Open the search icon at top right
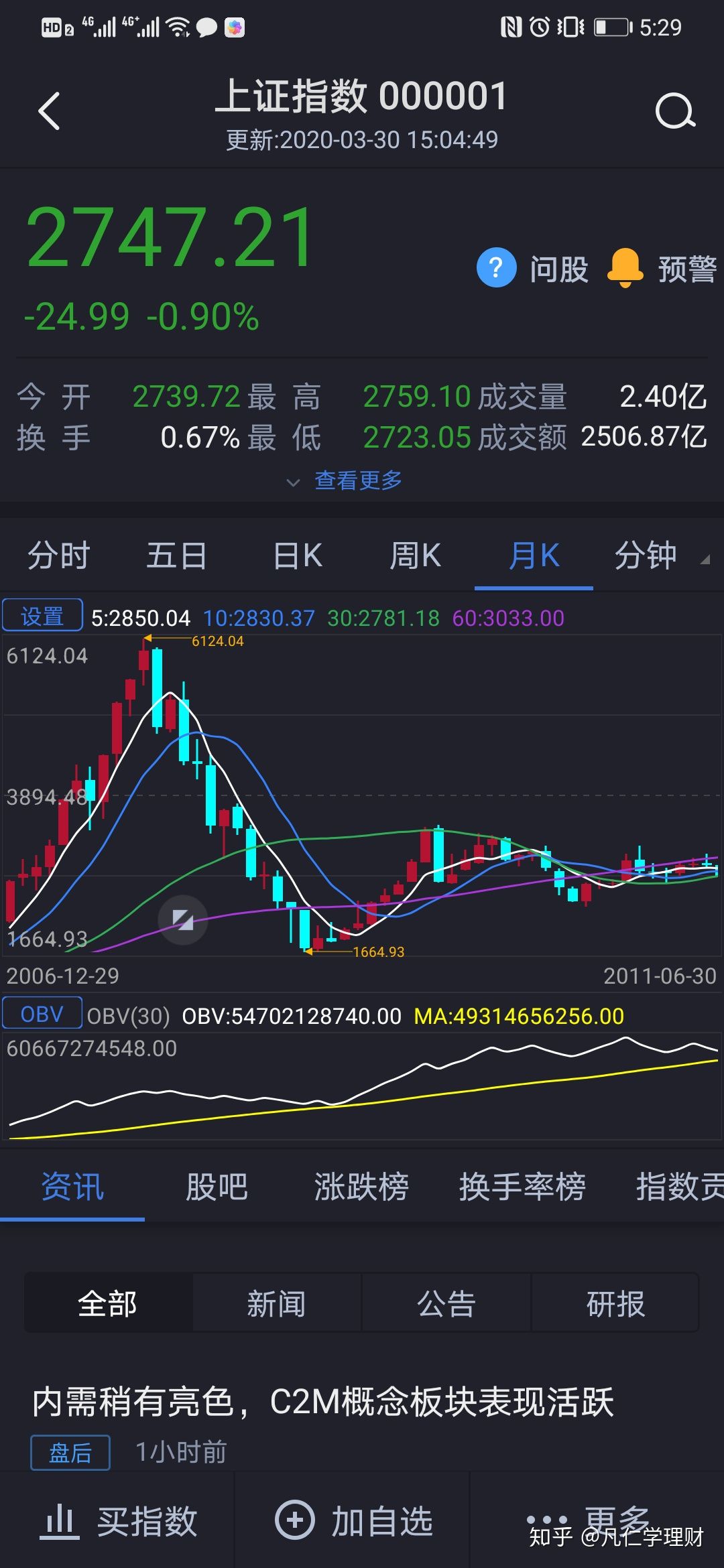This screenshot has width=724, height=1568. (675, 109)
